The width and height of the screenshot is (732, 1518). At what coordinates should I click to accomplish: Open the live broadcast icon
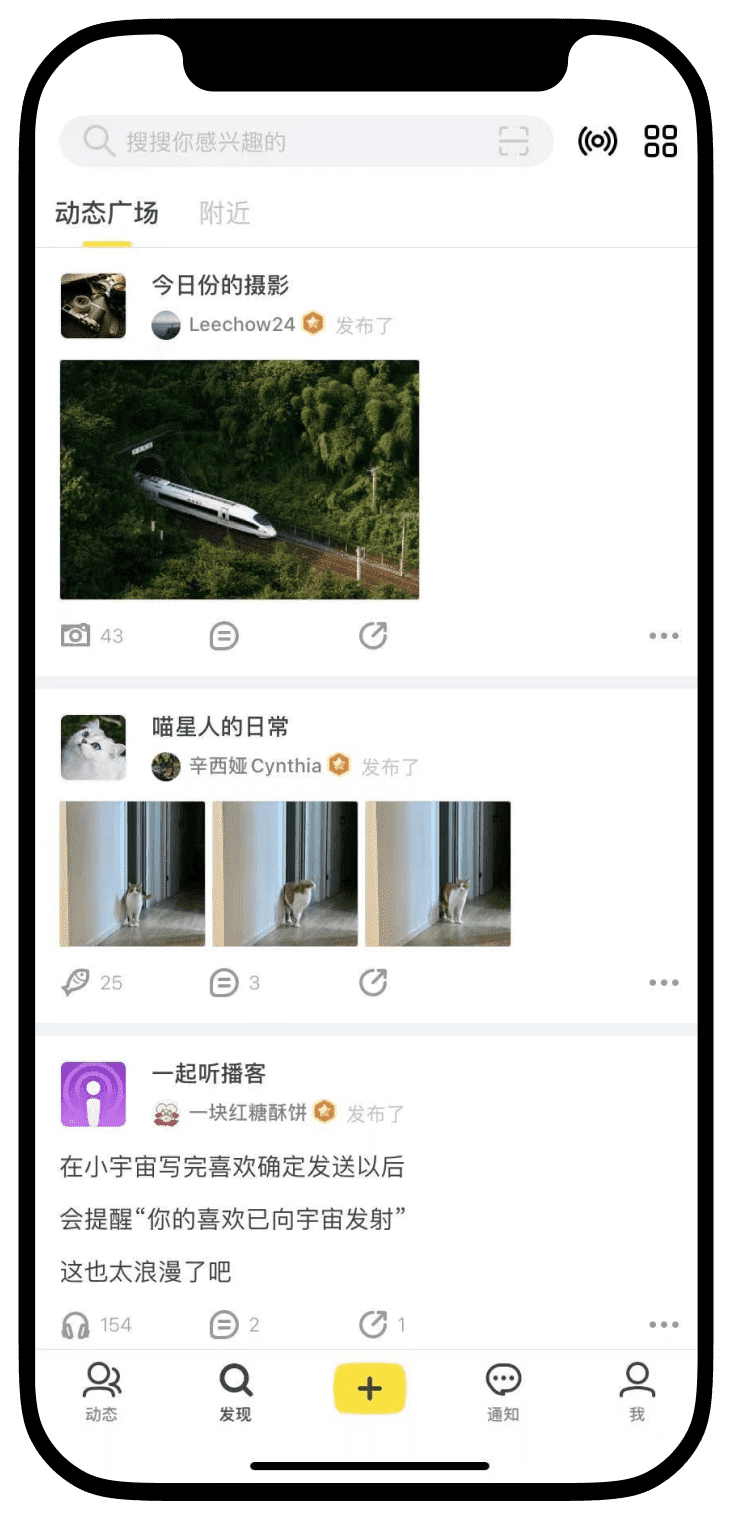597,141
